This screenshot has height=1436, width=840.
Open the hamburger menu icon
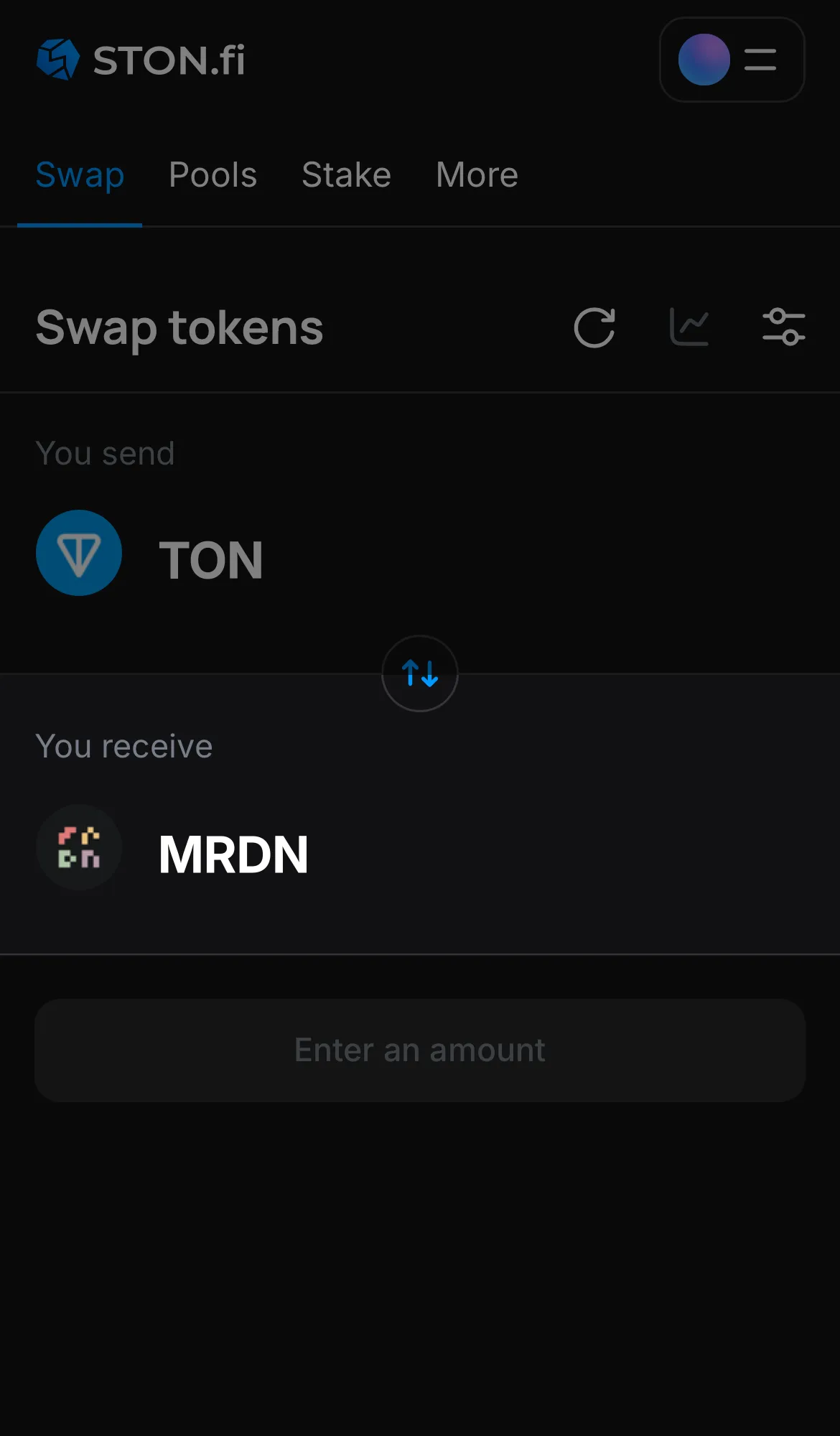click(x=760, y=60)
